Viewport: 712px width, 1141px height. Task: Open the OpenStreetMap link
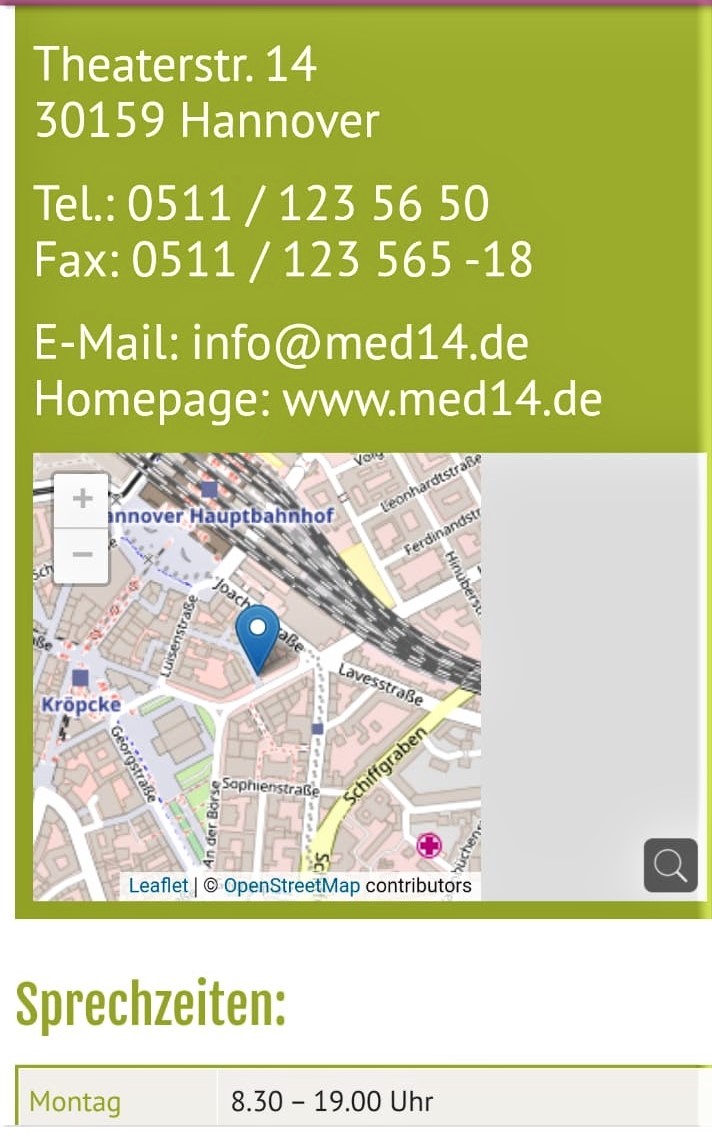point(291,886)
